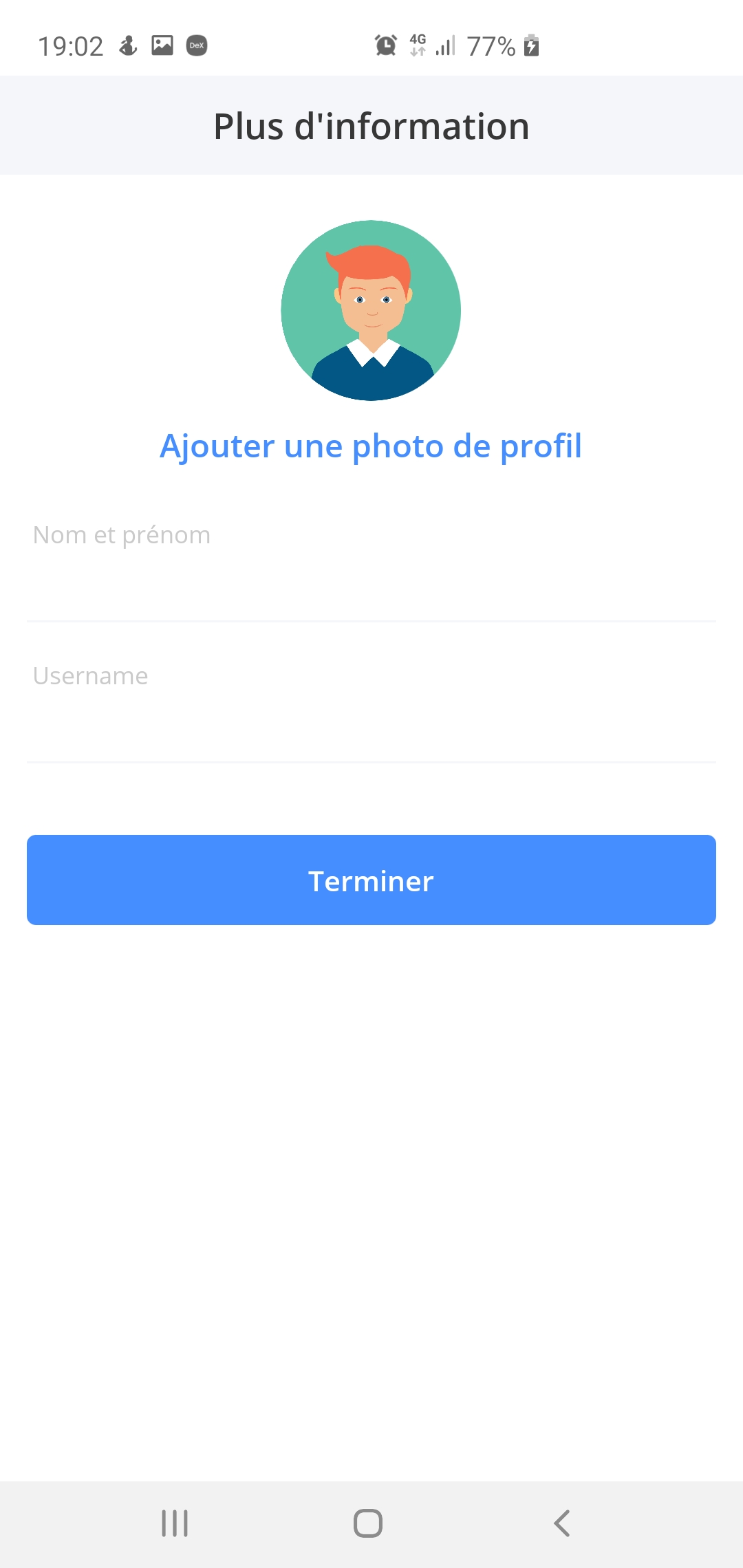Screen dimensions: 743x1568
Task: Tap the accessibility icon in status bar
Action: [128, 45]
